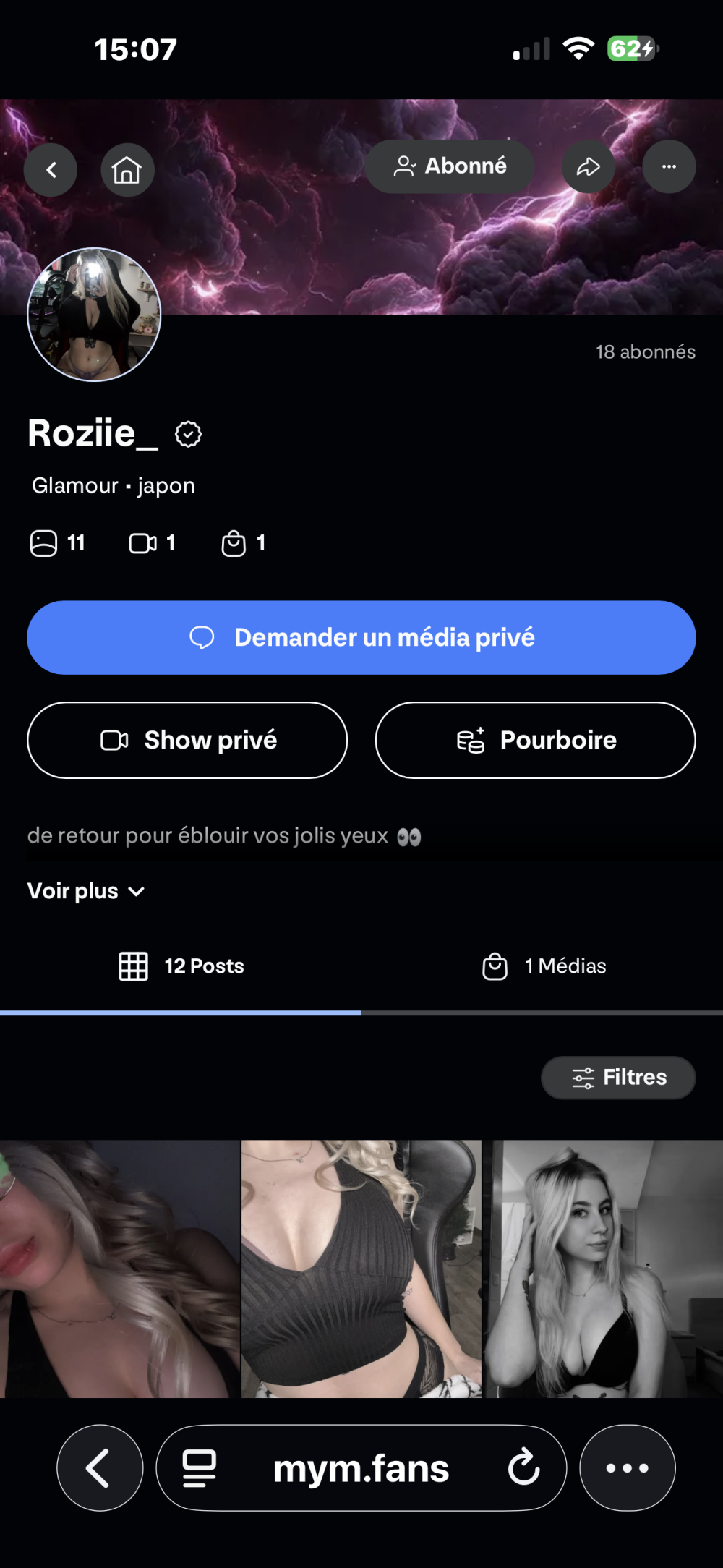Edit the mym.fans address bar

(x=361, y=1469)
